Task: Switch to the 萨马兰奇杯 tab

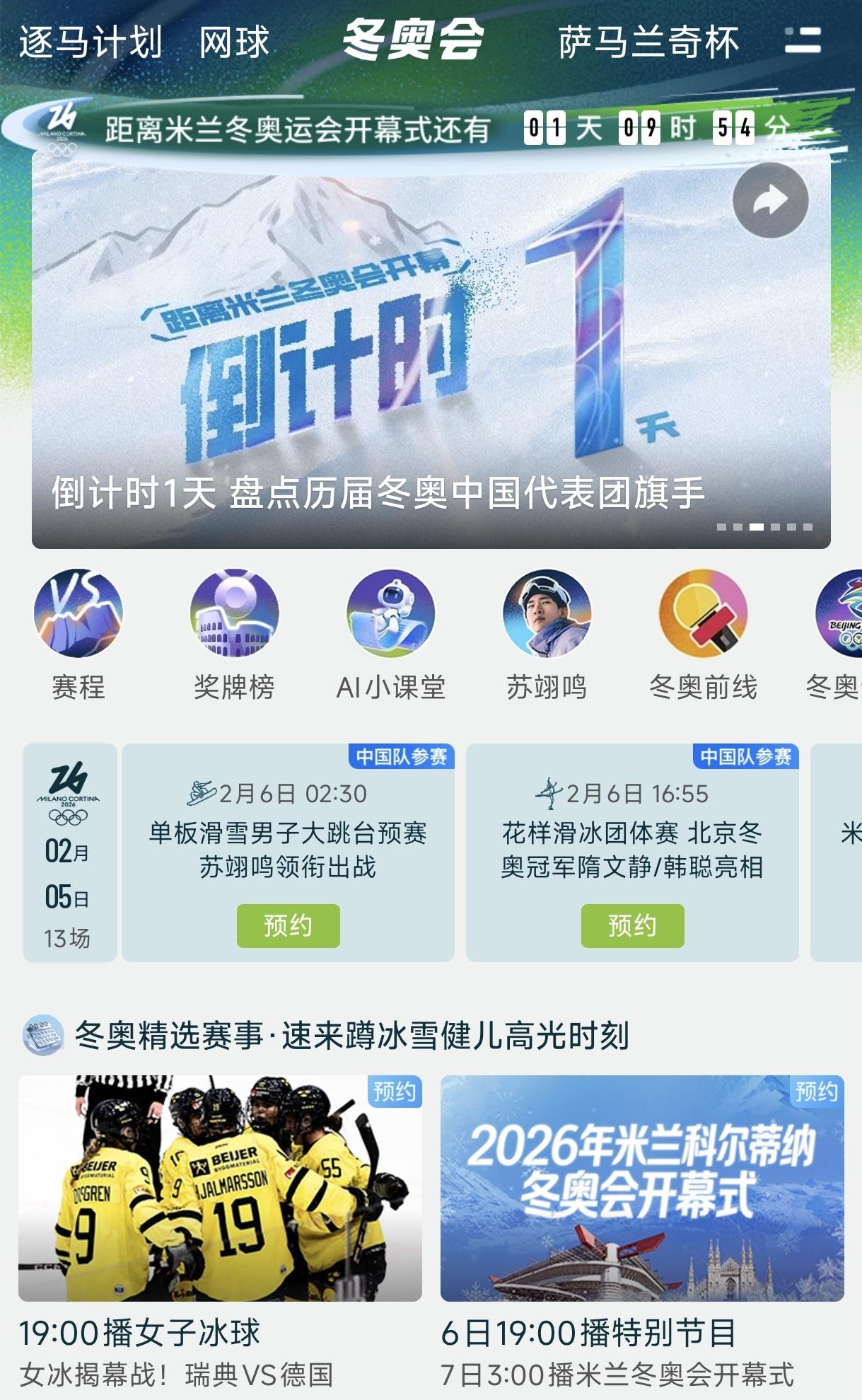Action: (646, 42)
